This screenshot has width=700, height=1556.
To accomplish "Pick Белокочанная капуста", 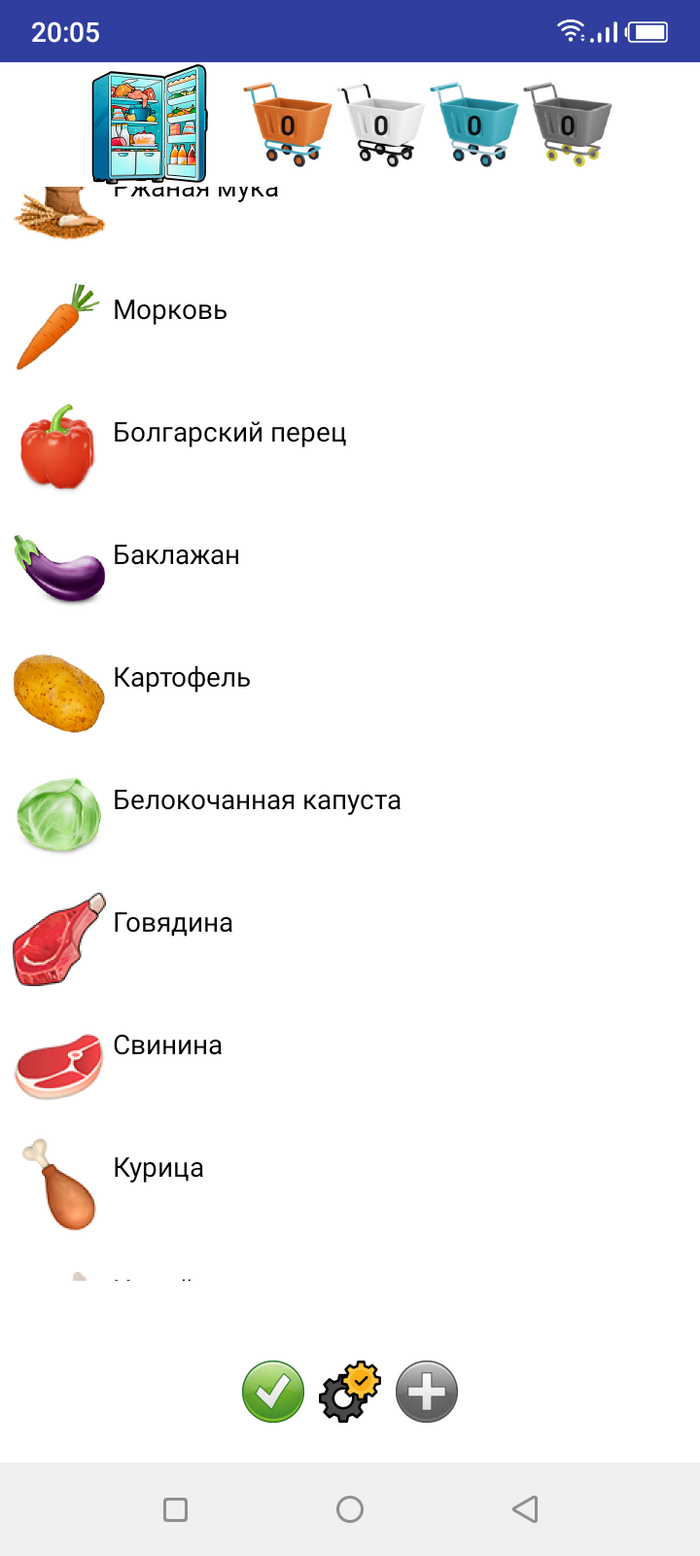I will [256, 801].
